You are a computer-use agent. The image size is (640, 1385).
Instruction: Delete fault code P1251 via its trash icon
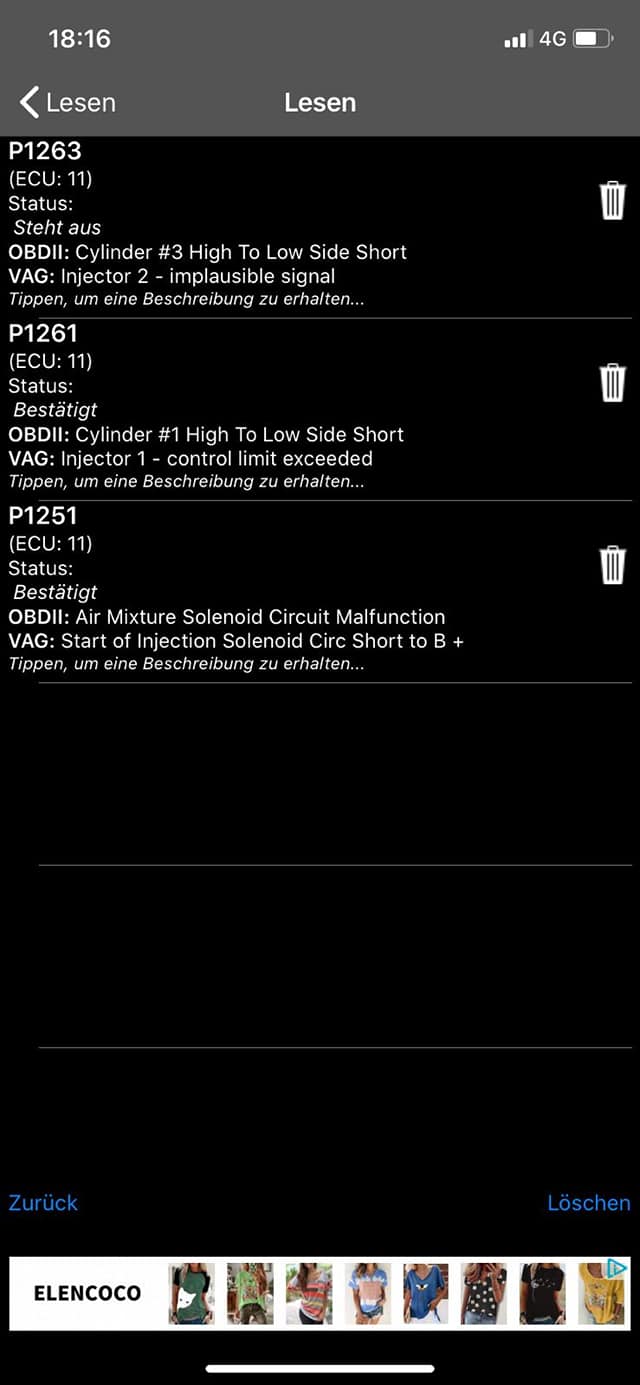click(612, 564)
